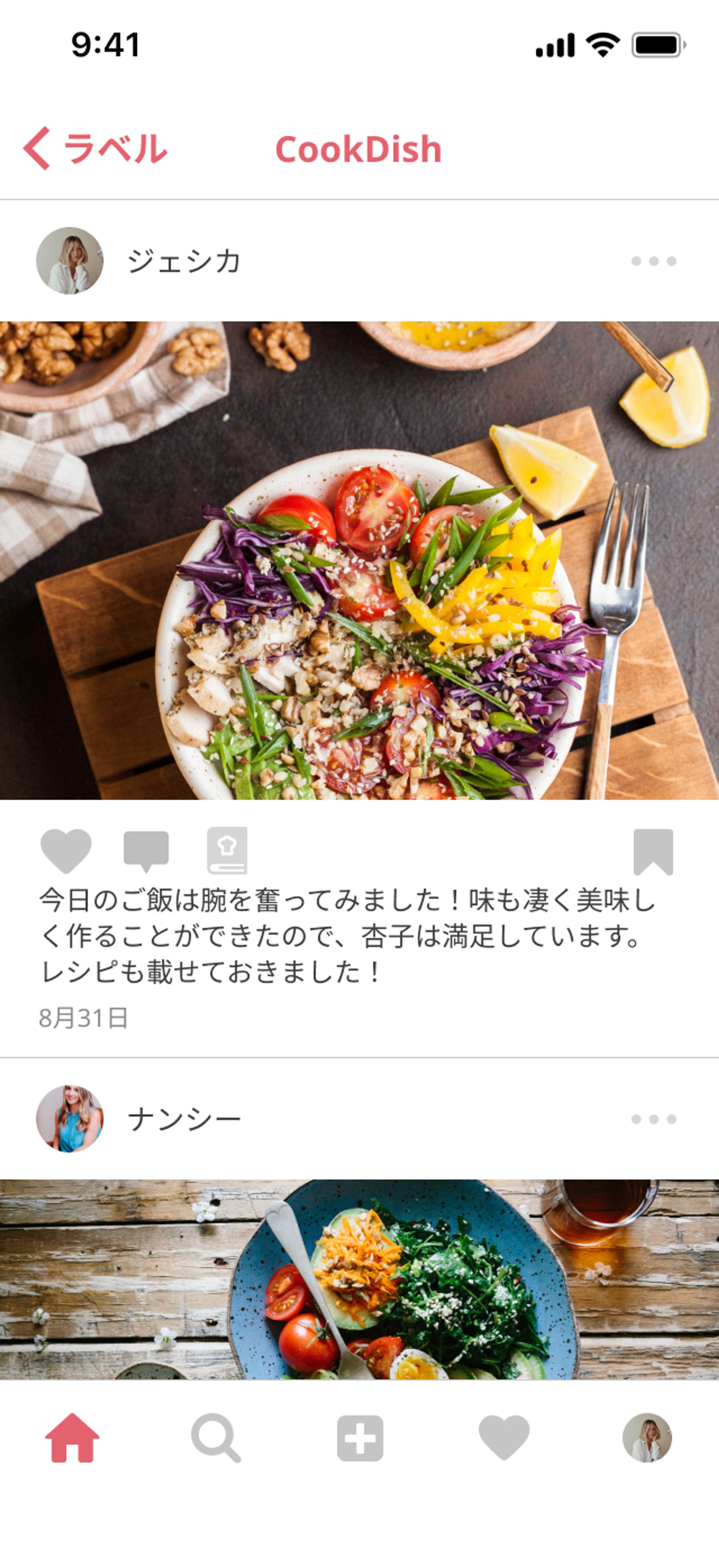719x1568 pixels.
Task: Open comments on ジェシカ's post
Action: 146,850
